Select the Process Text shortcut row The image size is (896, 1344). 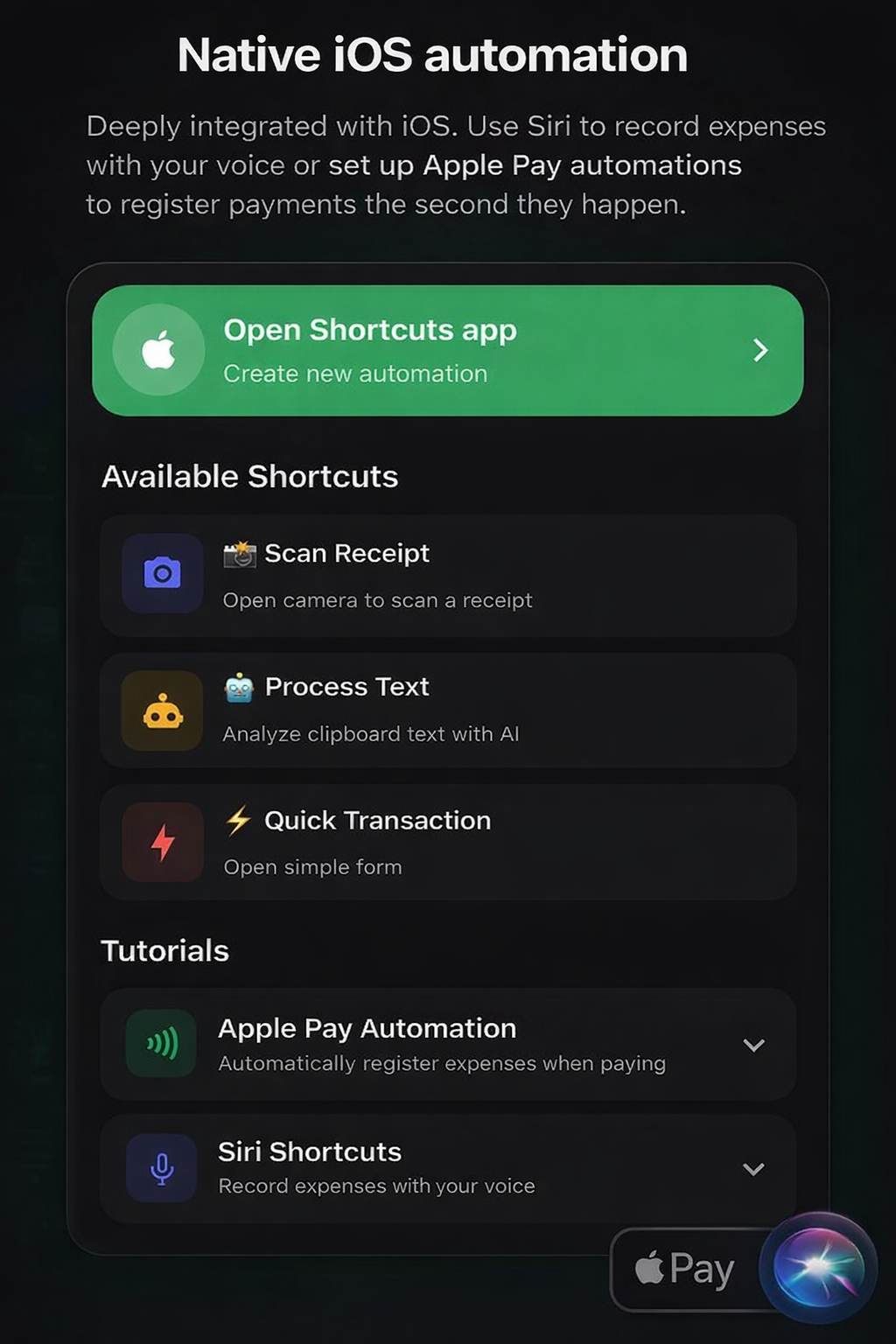click(x=447, y=710)
